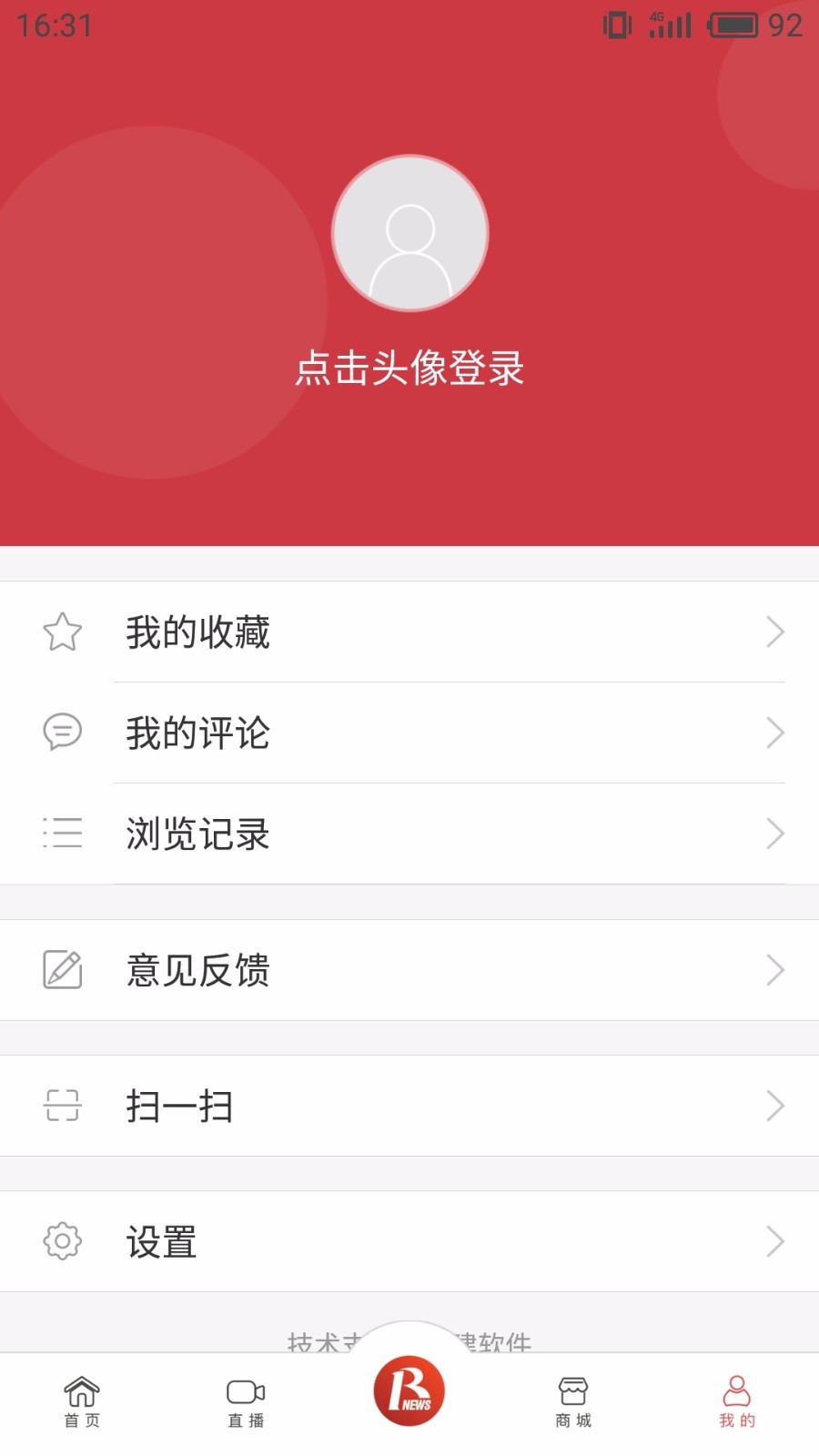This screenshot has height=1456, width=819.
Task: Open settings via the gear icon
Action: click(x=62, y=1240)
